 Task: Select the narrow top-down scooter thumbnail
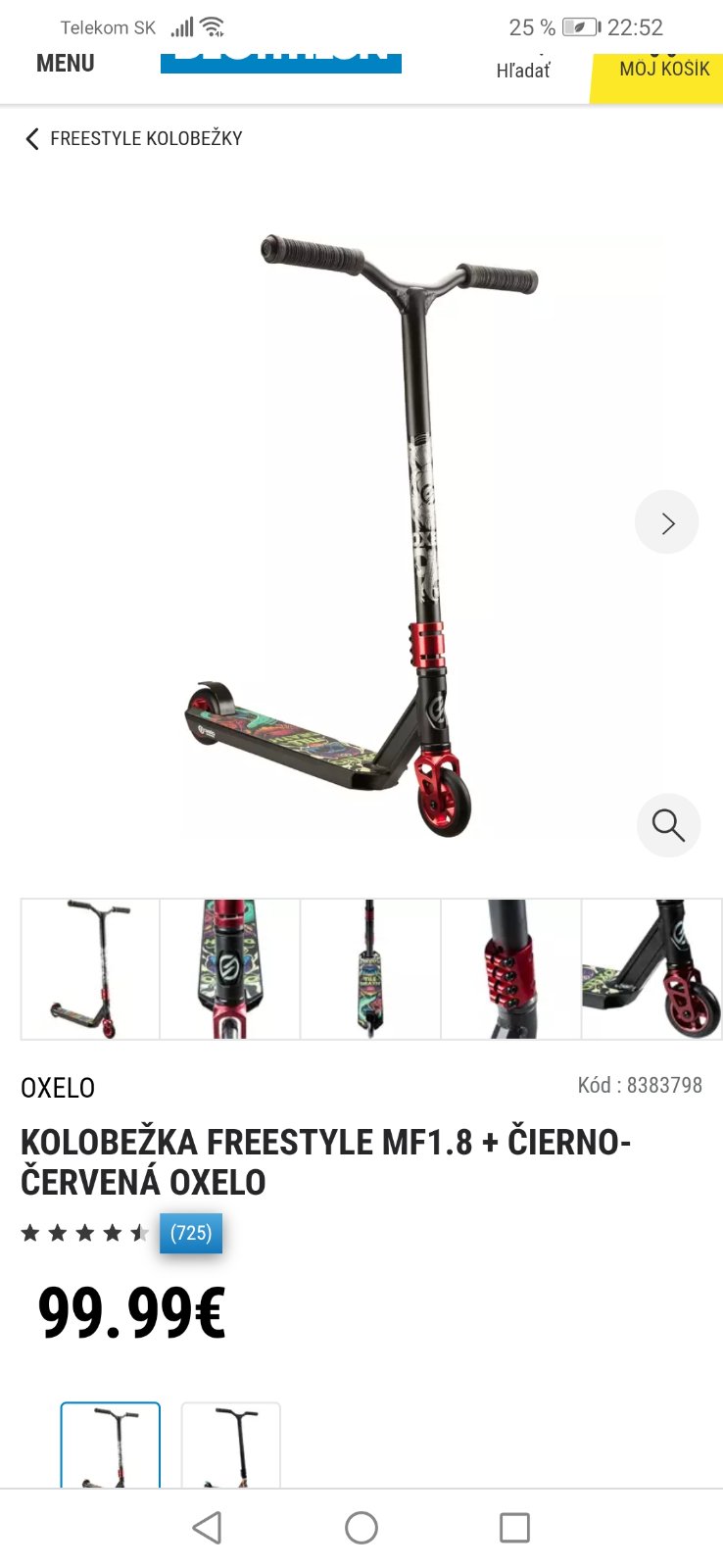click(370, 968)
